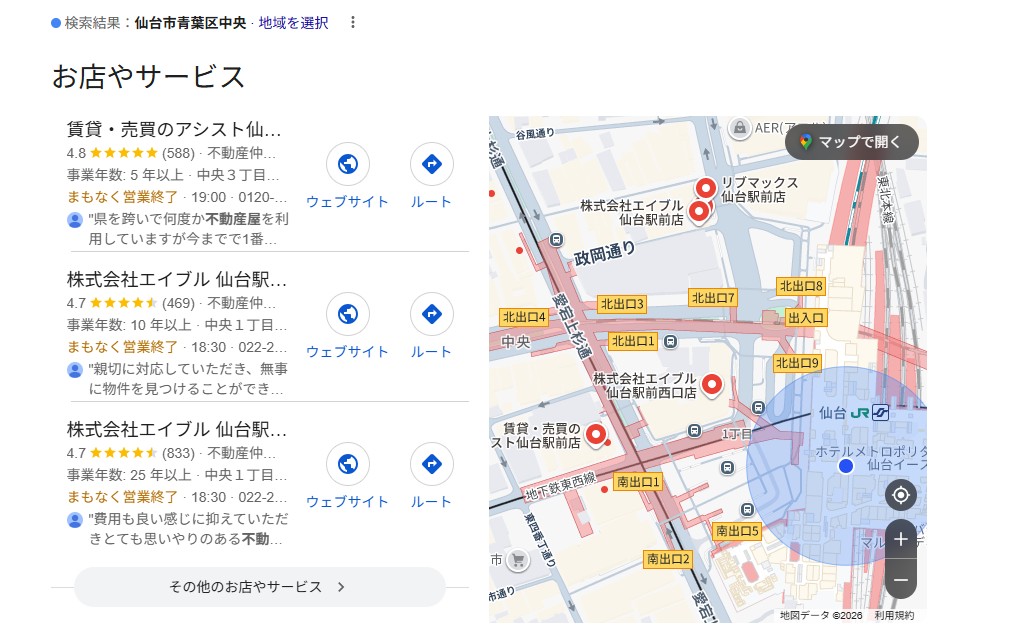Open the エイブル listing with 469 reviews
Screen dimensions: 1009x644
click(177, 279)
